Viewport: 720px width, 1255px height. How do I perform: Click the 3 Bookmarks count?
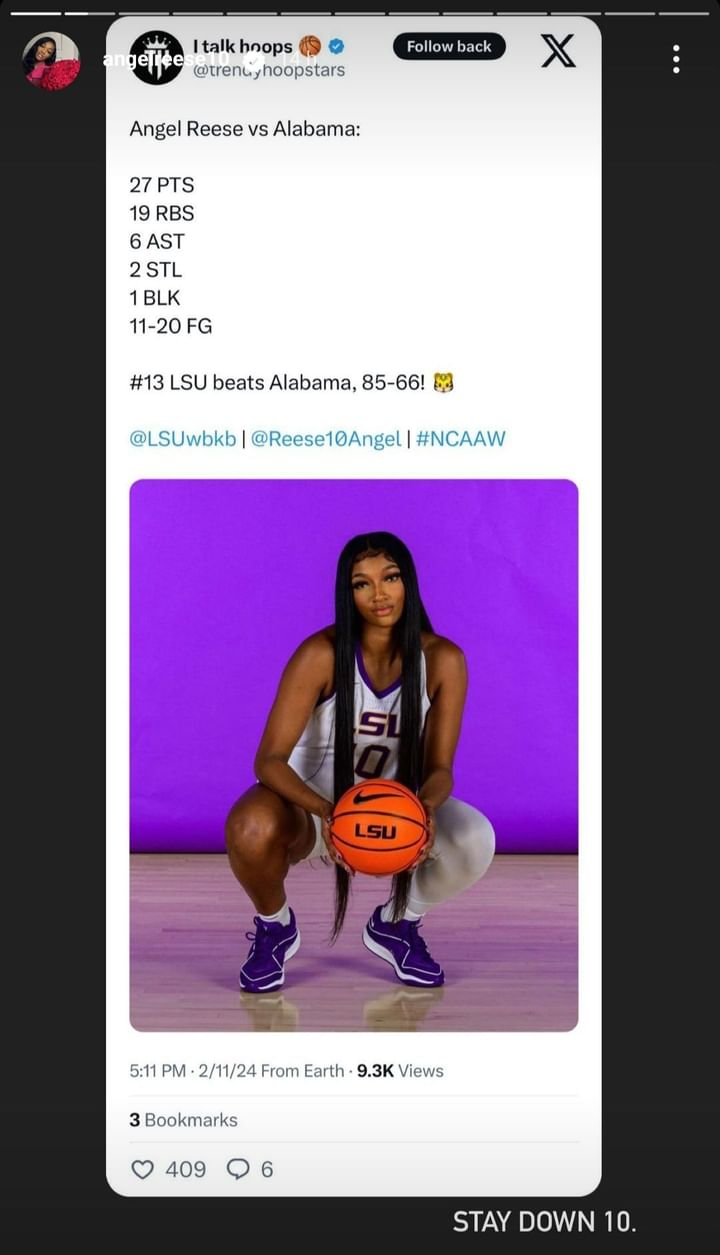pos(183,1120)
